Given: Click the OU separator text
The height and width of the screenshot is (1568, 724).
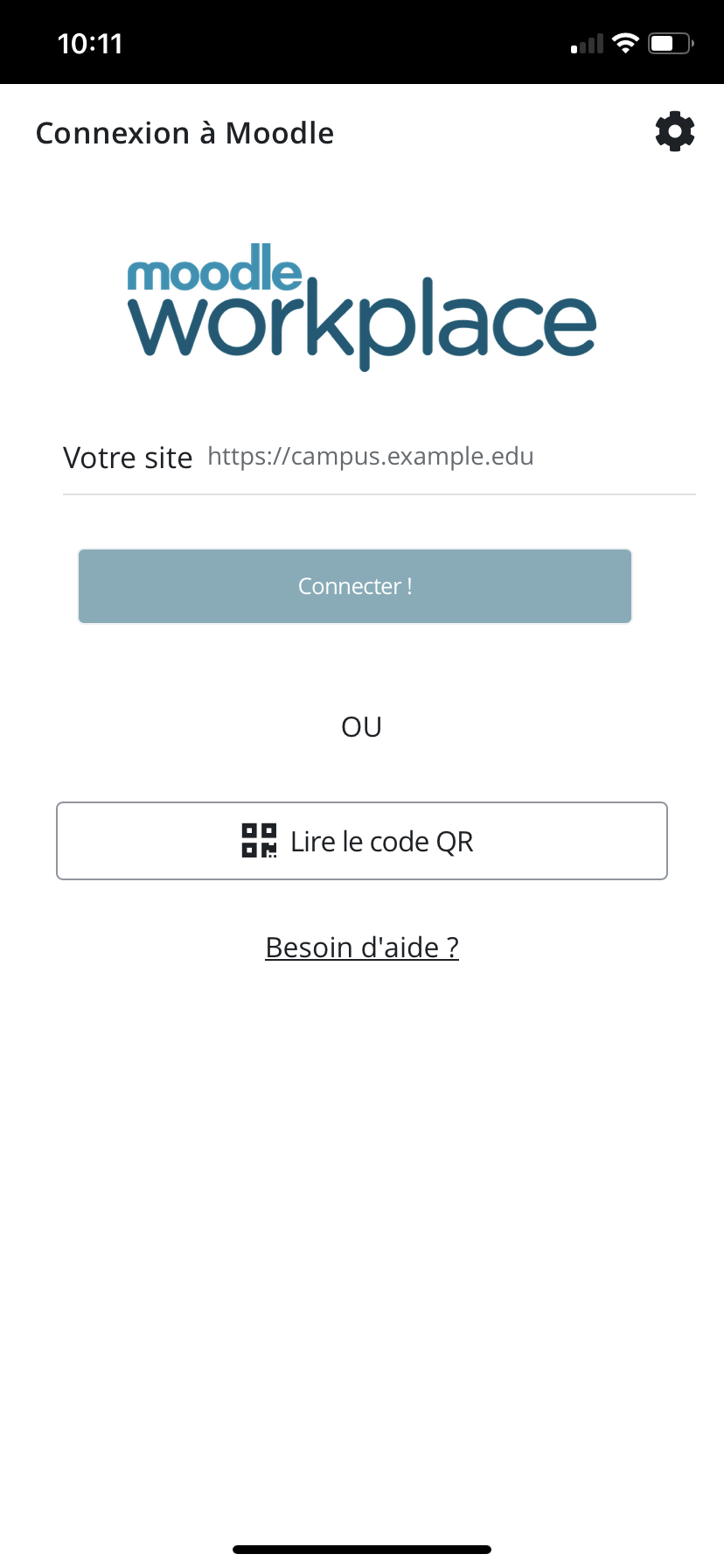Looking at the screenshot, I should click(x=361, y=726).
